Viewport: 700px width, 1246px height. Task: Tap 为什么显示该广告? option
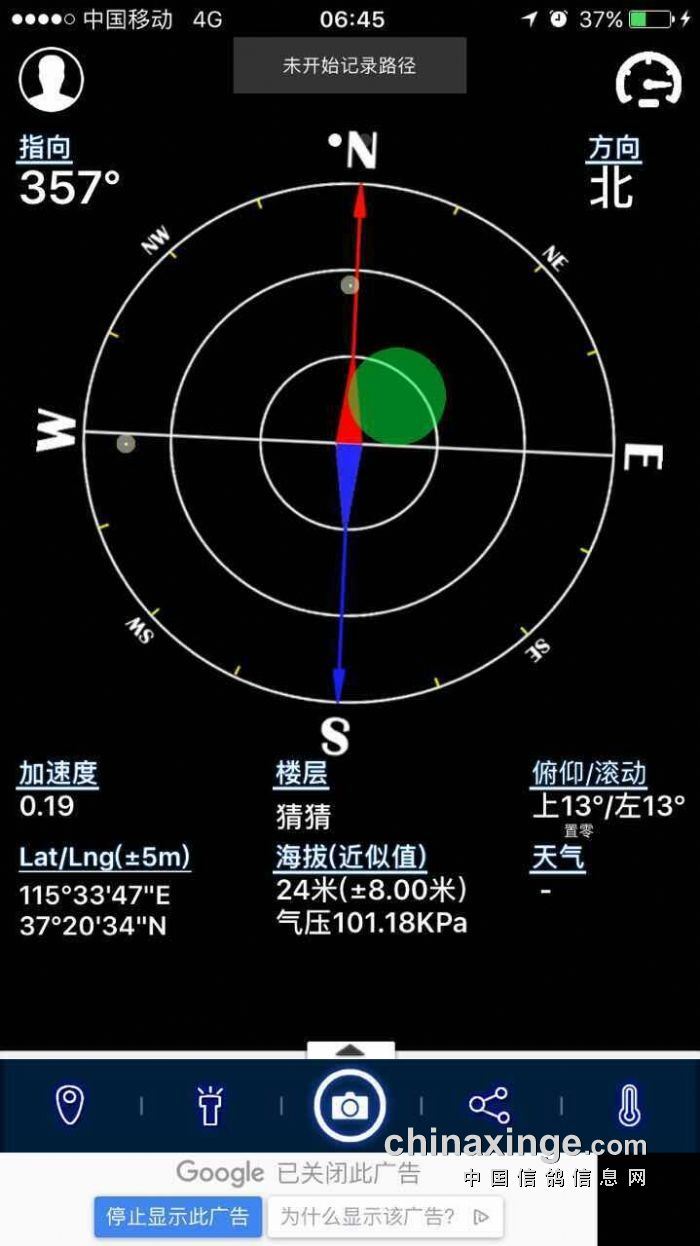click(384, 1217)
